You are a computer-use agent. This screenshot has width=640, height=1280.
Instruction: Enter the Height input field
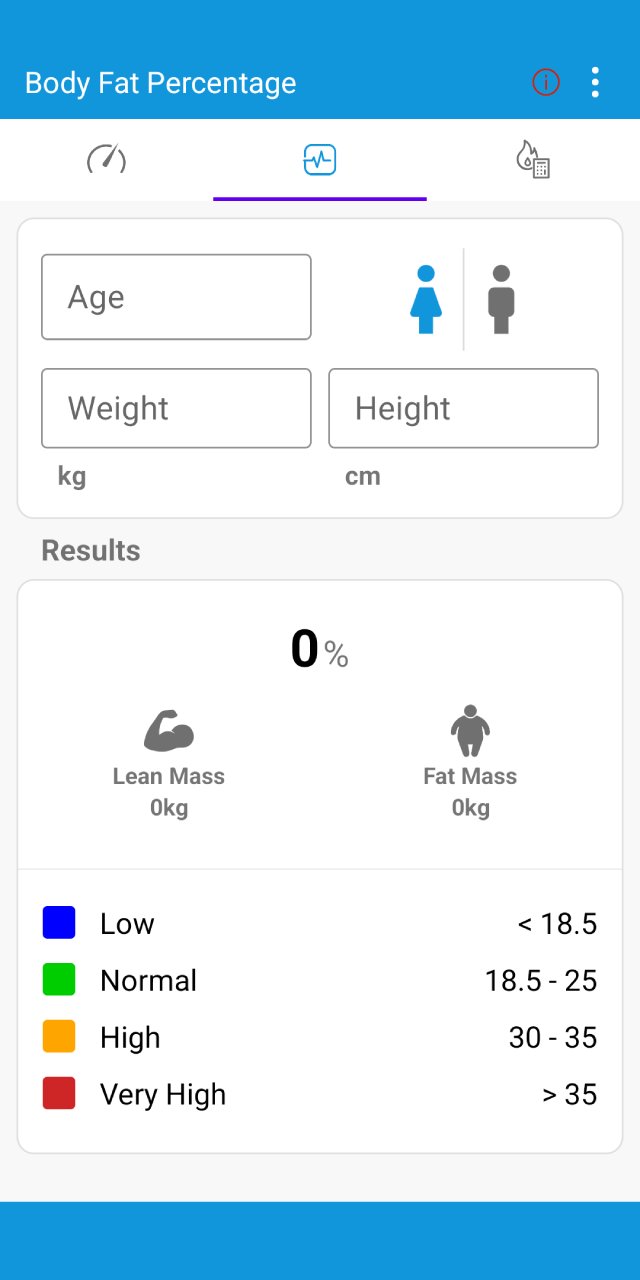point(464,408)
